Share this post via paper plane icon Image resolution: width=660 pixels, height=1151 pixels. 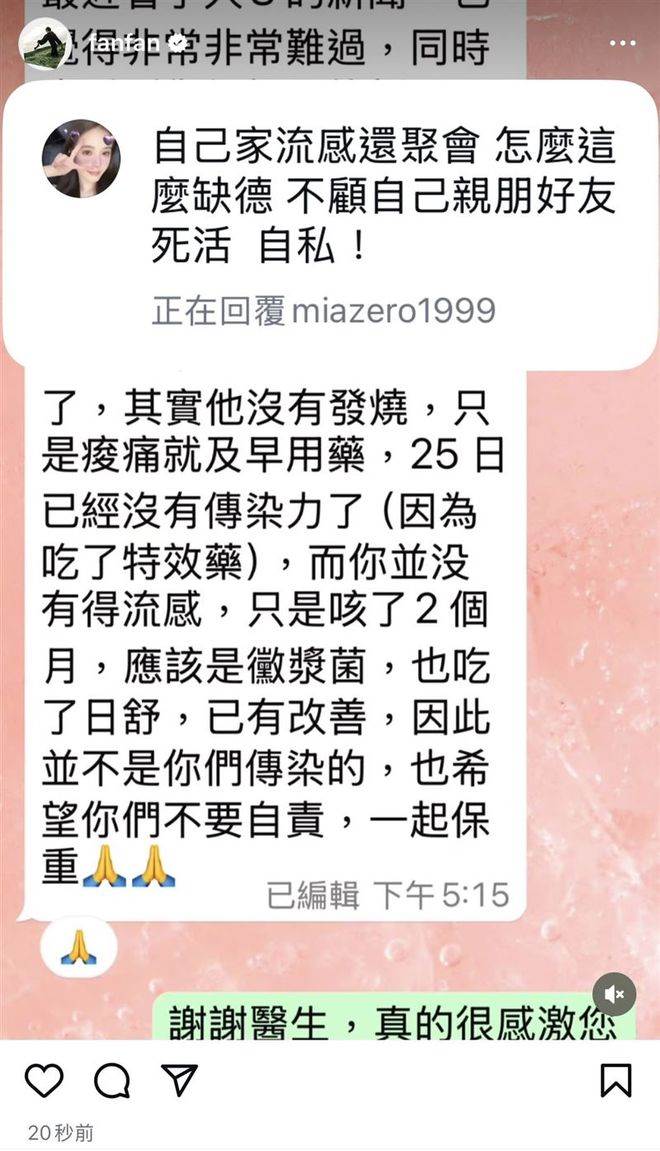coord(179,1080)
